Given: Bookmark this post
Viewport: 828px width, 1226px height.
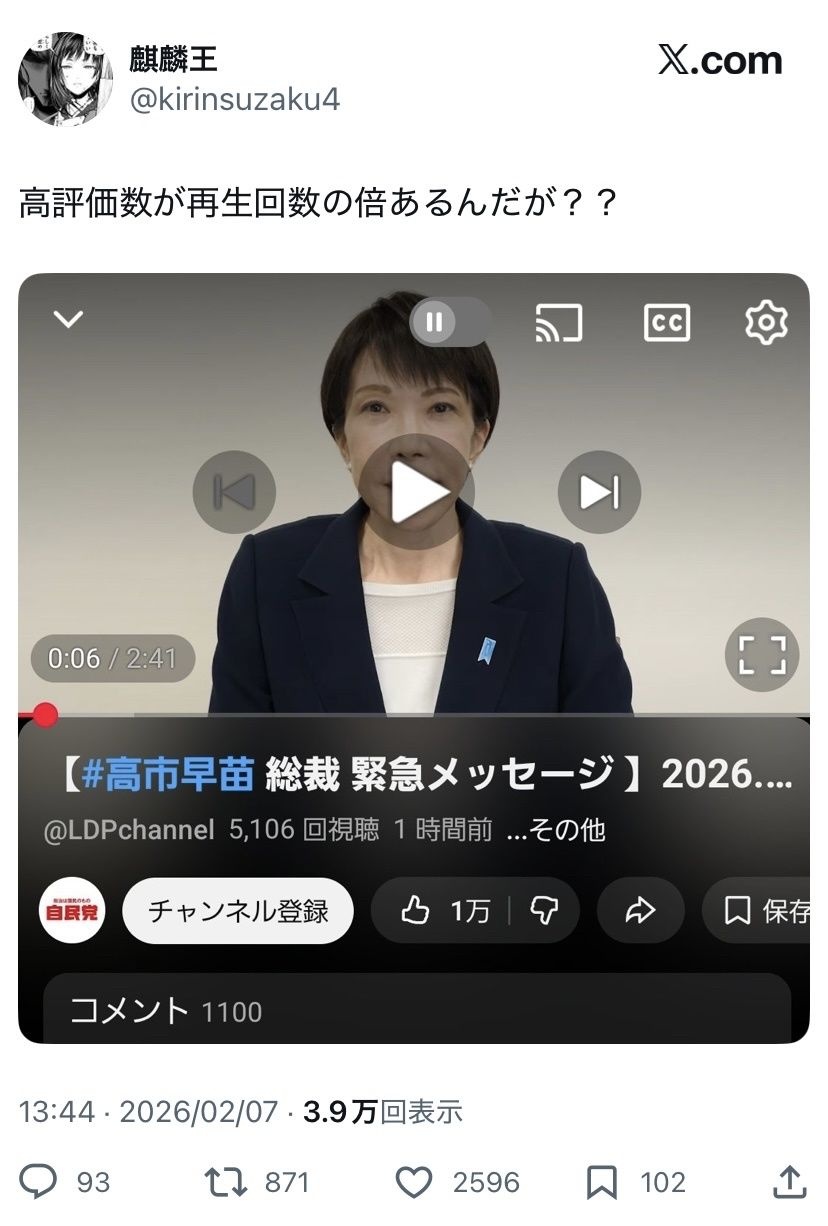Looking at the screenshot, I should [x=601, y=1183].
